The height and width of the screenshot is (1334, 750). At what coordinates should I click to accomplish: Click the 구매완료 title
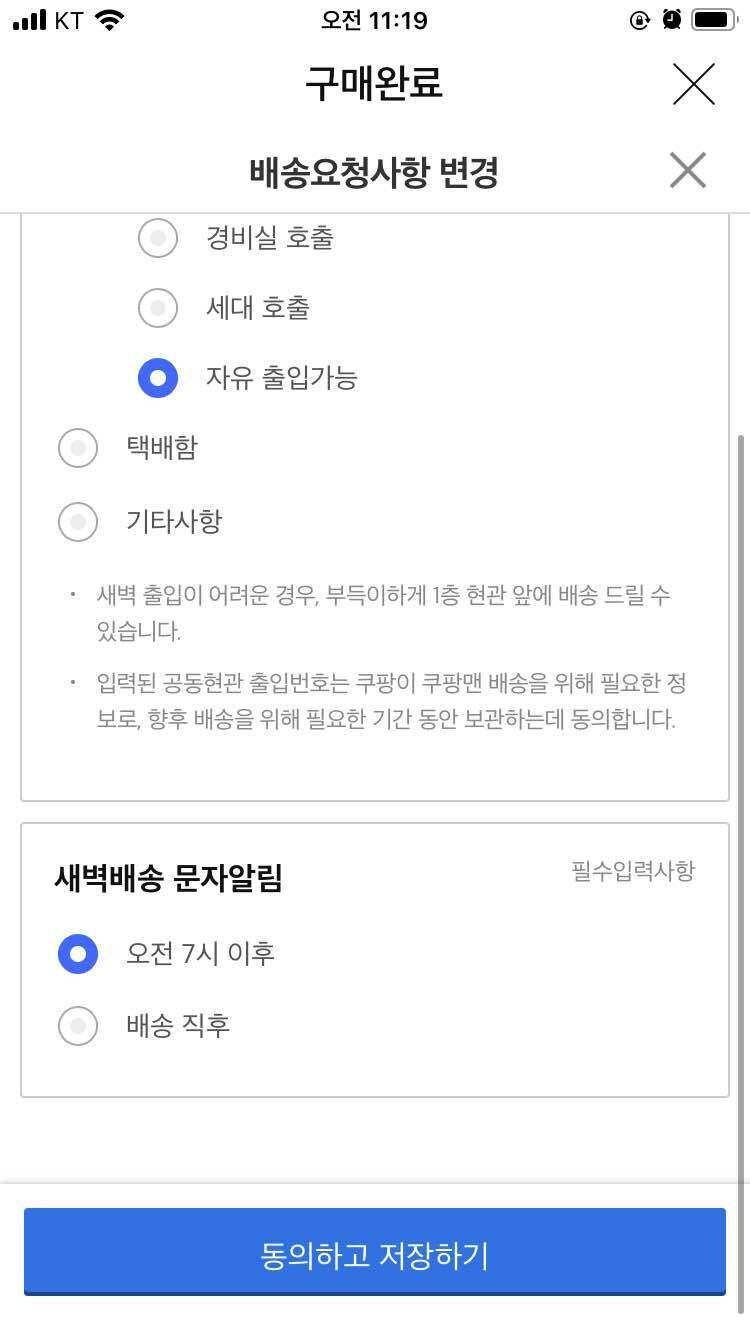pos(374,85)
